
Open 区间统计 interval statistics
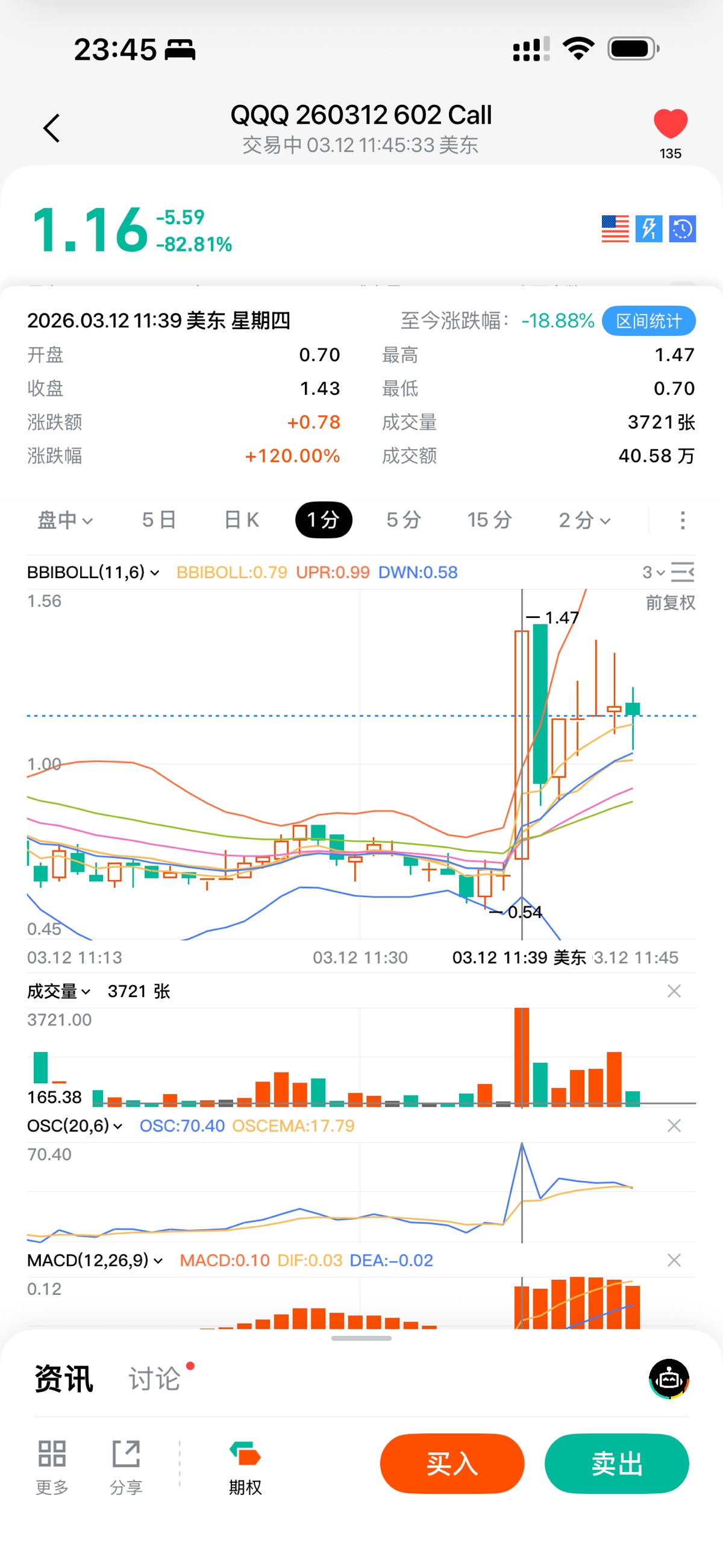pyautogui.click(x=648, y=321)
